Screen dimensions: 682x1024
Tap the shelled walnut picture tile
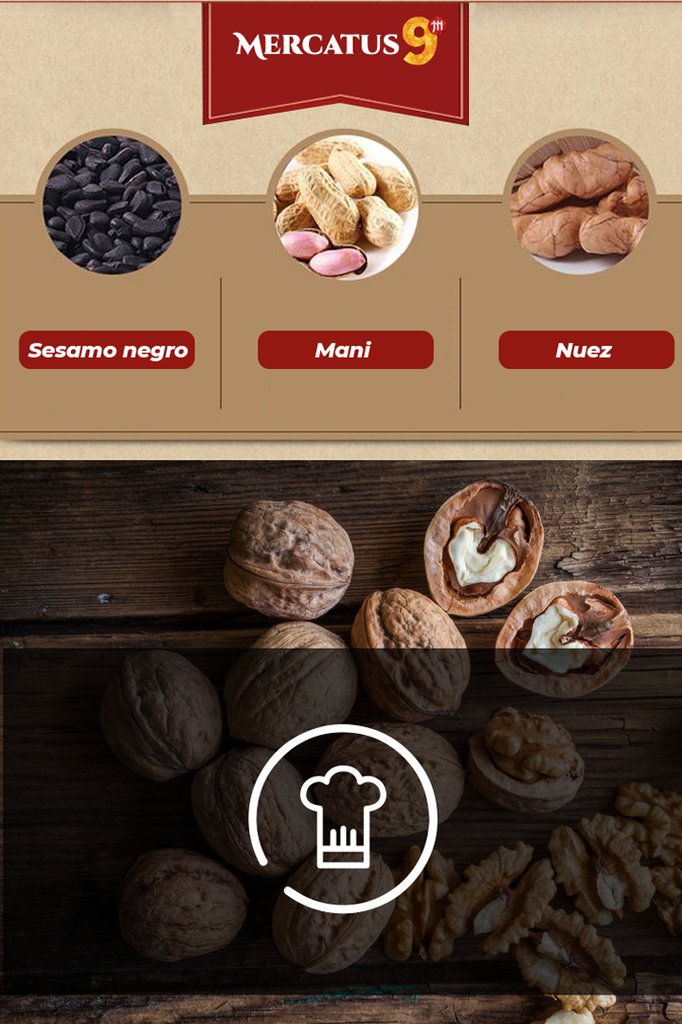(x=579, y=204)
